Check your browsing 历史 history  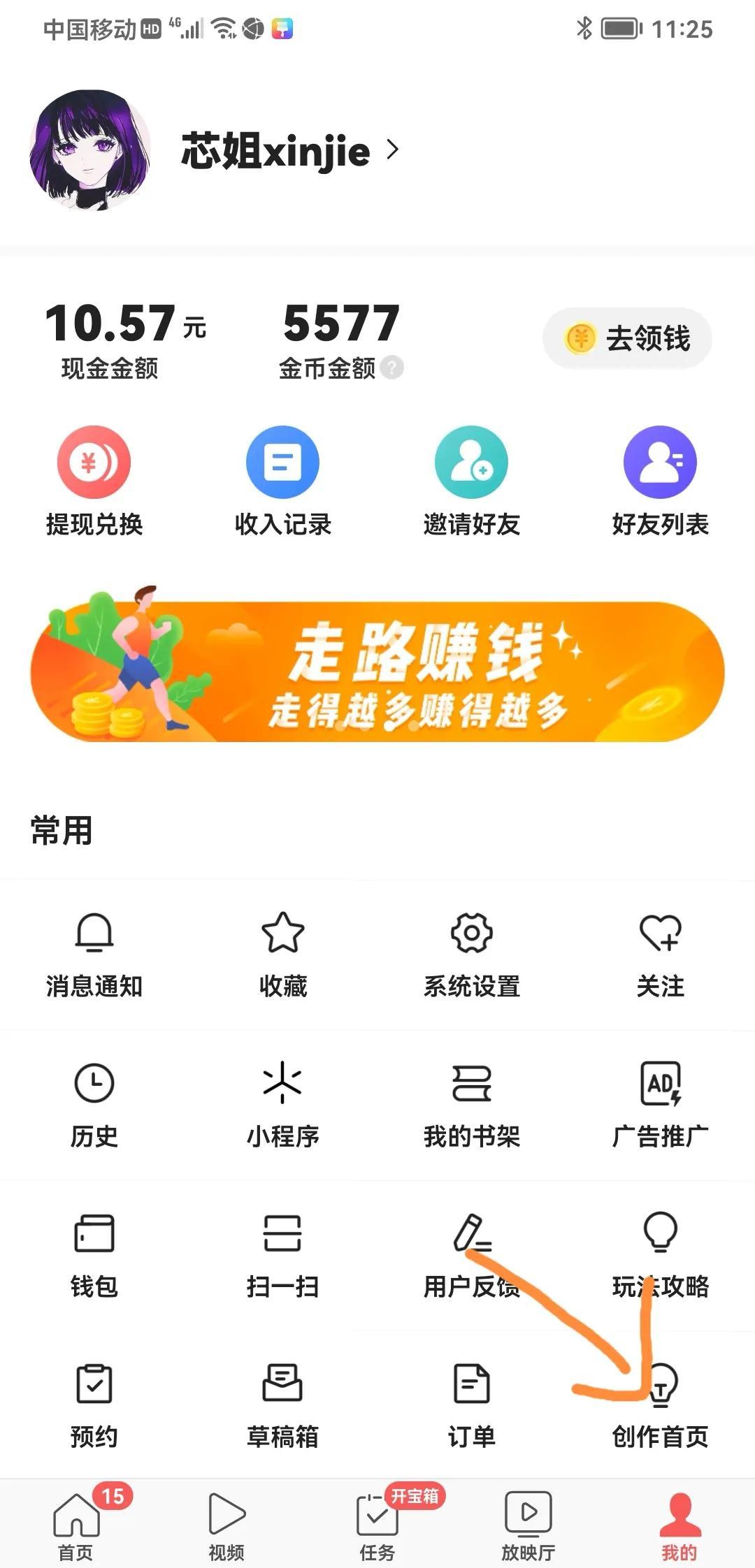tap(95, 1108)
